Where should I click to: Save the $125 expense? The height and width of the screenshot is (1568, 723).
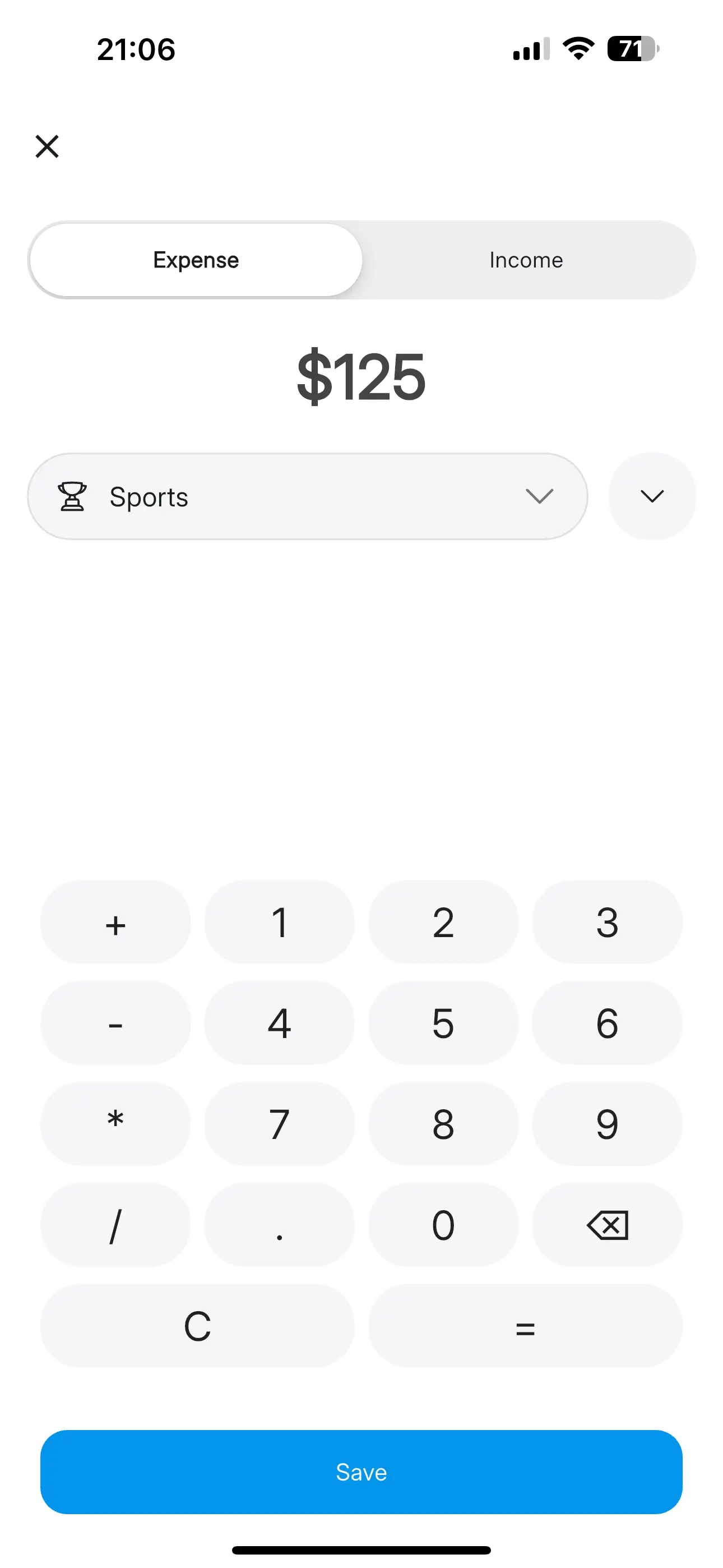tap(361, 1473)
